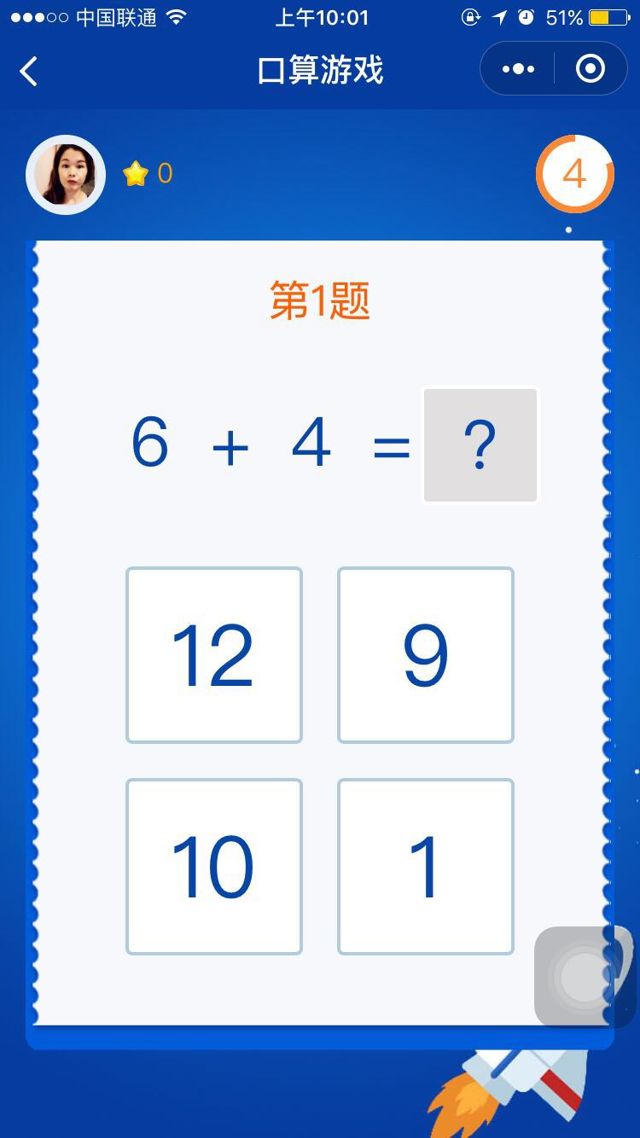Screen dimensions: 640x1138
Task: Open the mini program more-options menu
Action: tap(518, 69)
